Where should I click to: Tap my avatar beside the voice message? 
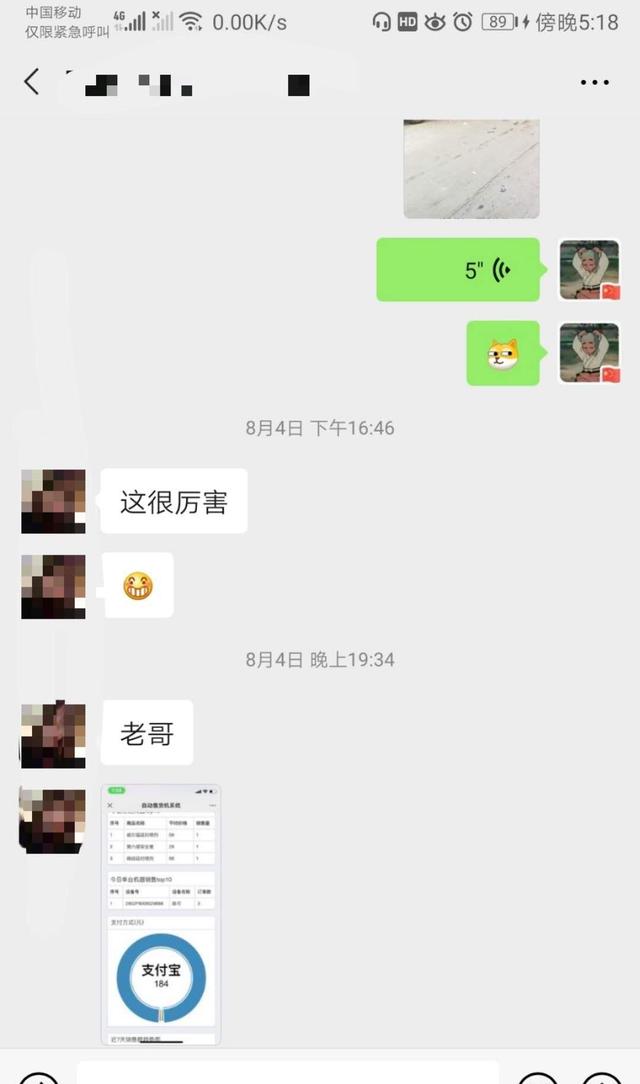click(590, 270)
